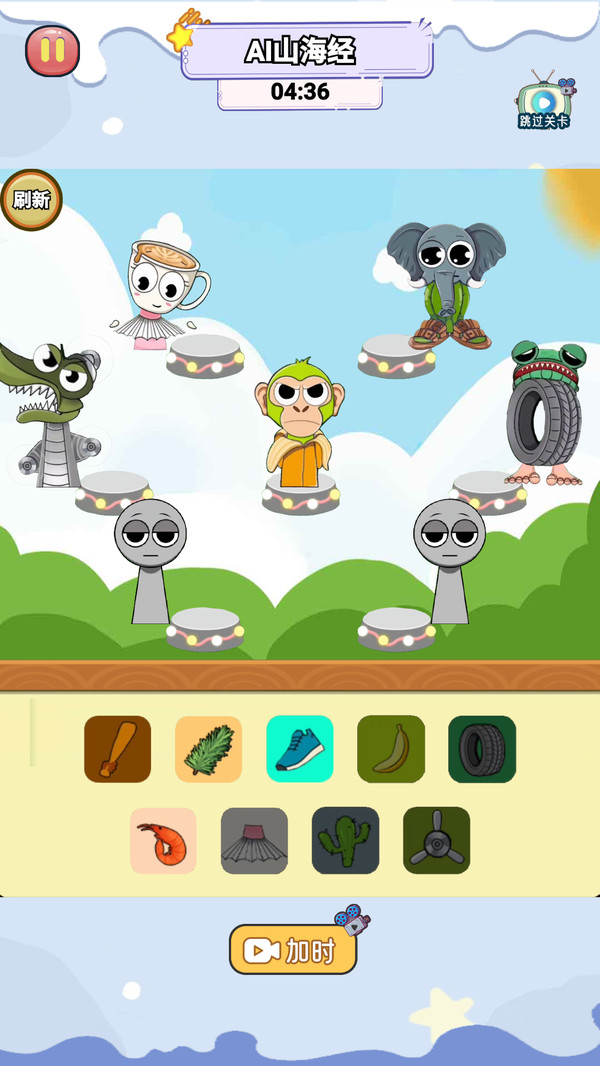Select the black tire item tile

coord(482,749)
